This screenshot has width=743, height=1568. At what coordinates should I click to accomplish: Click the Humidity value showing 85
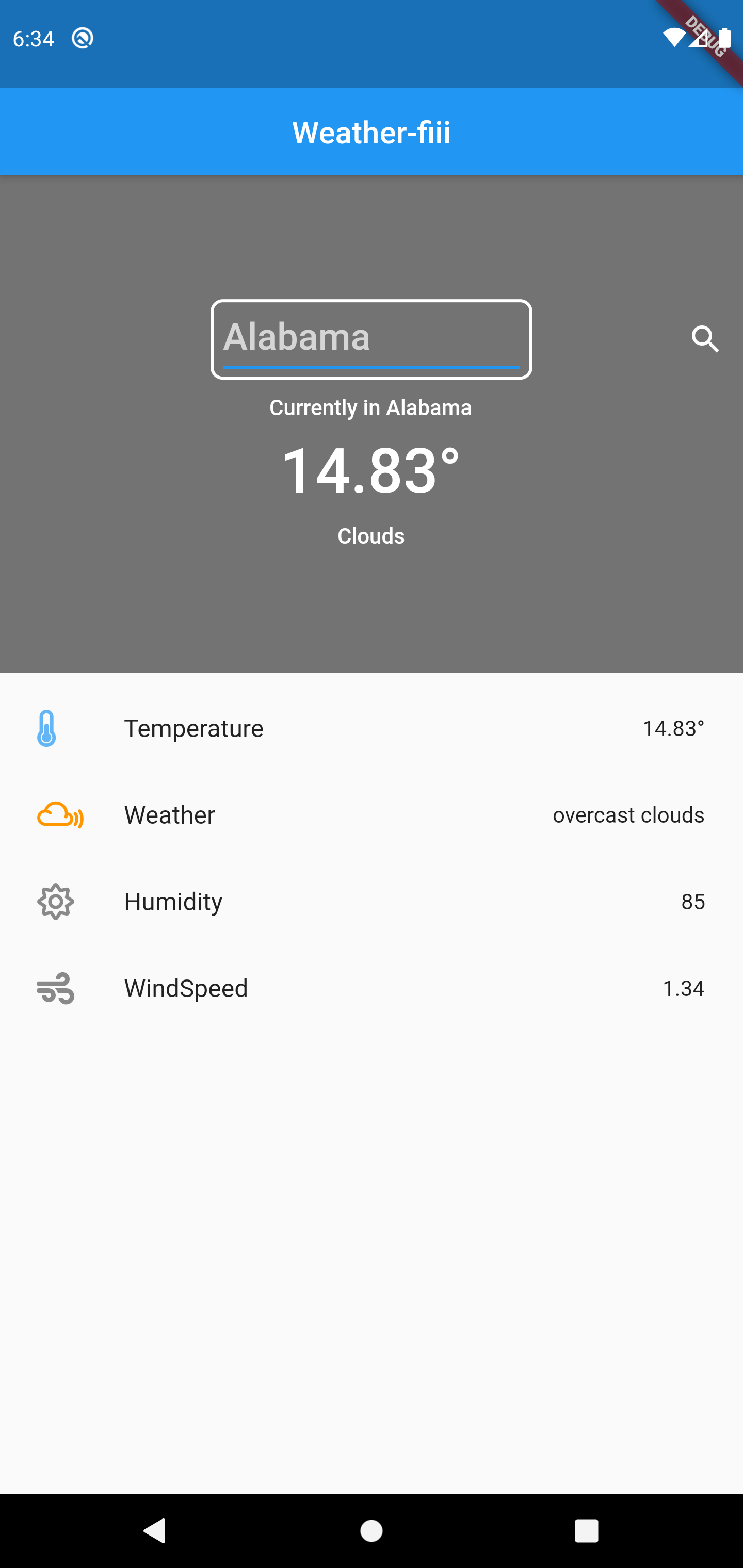[x=692, y=902]
